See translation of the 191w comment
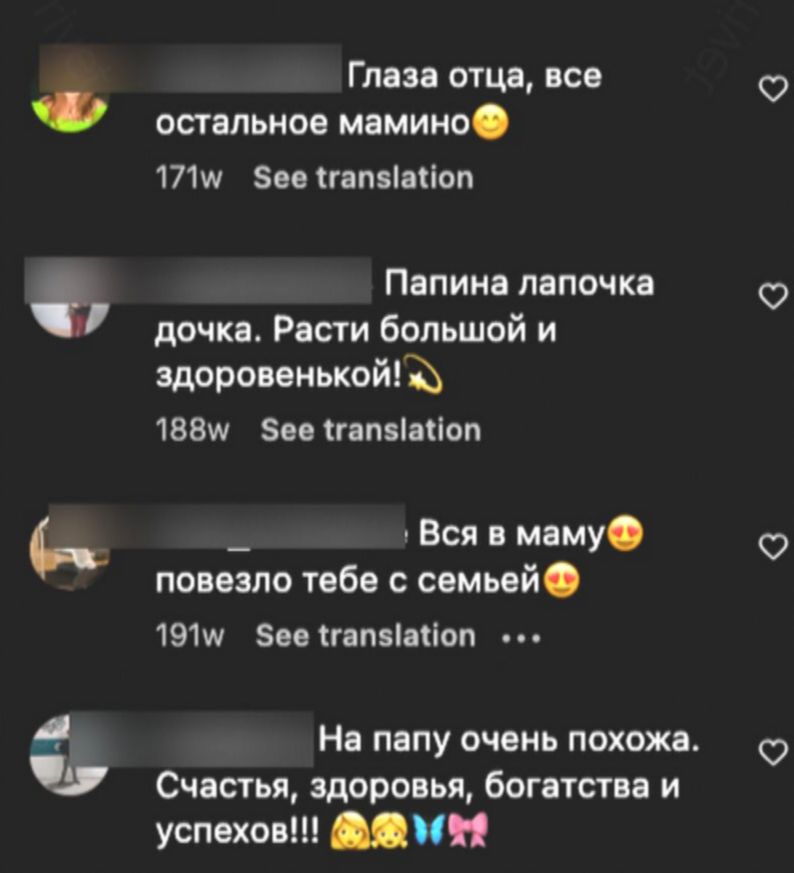Viewport: 794px width, 873px height. 366,635
